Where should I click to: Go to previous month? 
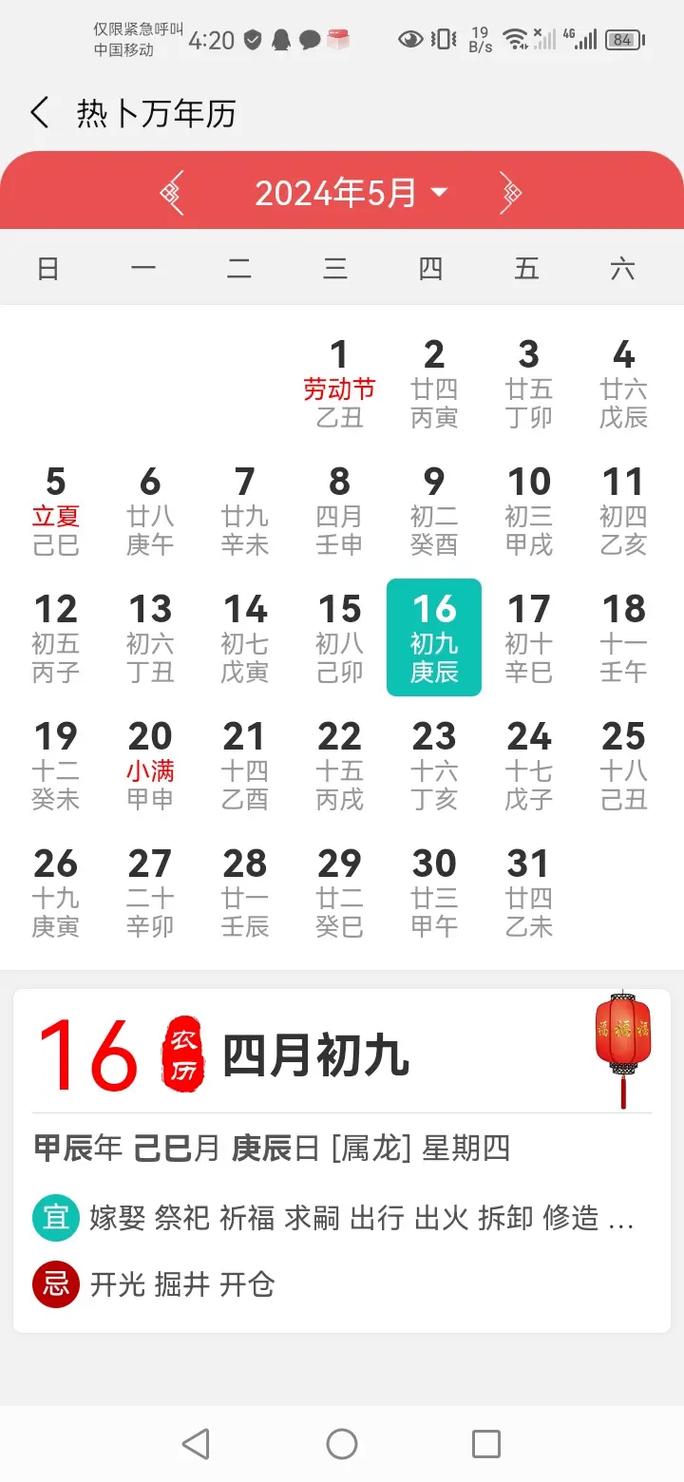pyautogui.click(x=173, y=192)
